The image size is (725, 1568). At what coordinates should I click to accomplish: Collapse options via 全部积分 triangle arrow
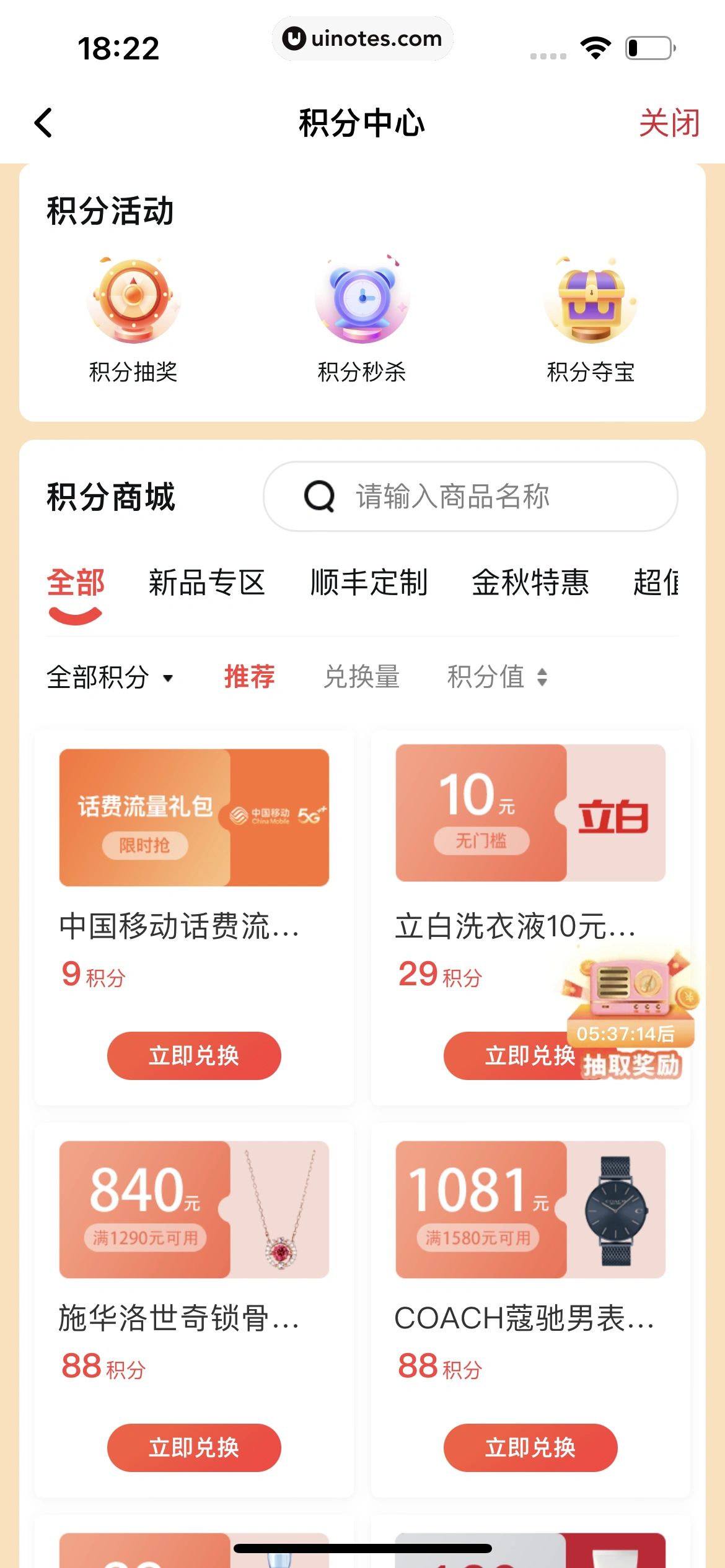pos(169,679)
